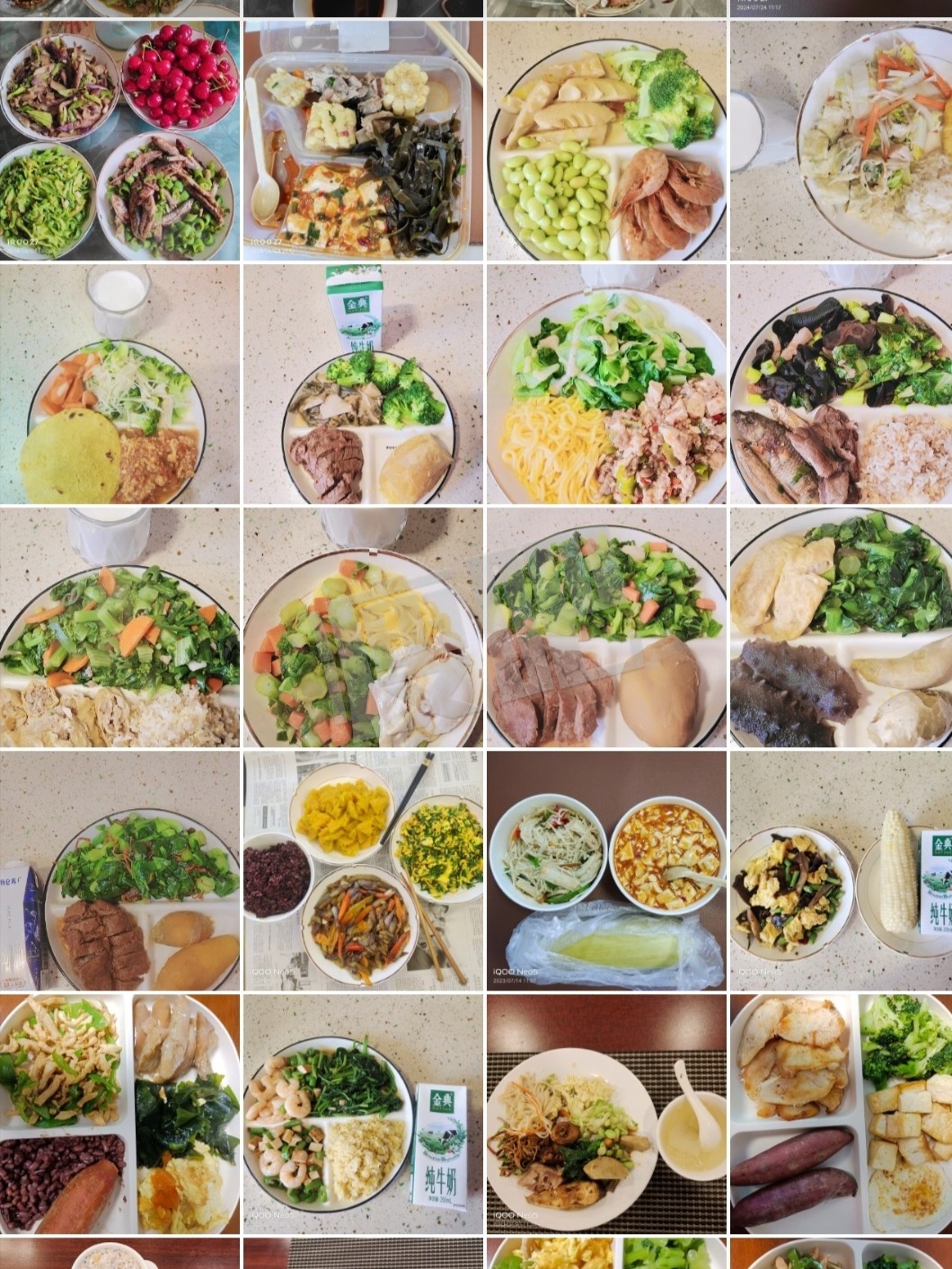
Task: Open the photo with edamame, shrimp and broccoli
Action: [606, 141]
